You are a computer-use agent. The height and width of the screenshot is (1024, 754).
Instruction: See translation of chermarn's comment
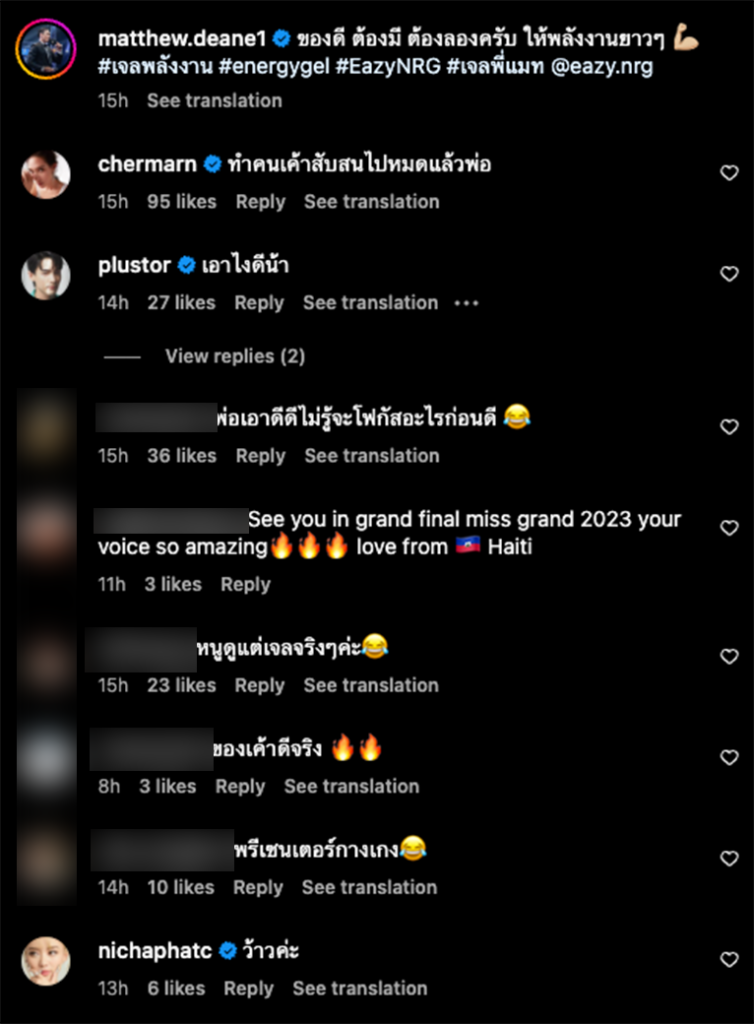[x=371, y=202]
